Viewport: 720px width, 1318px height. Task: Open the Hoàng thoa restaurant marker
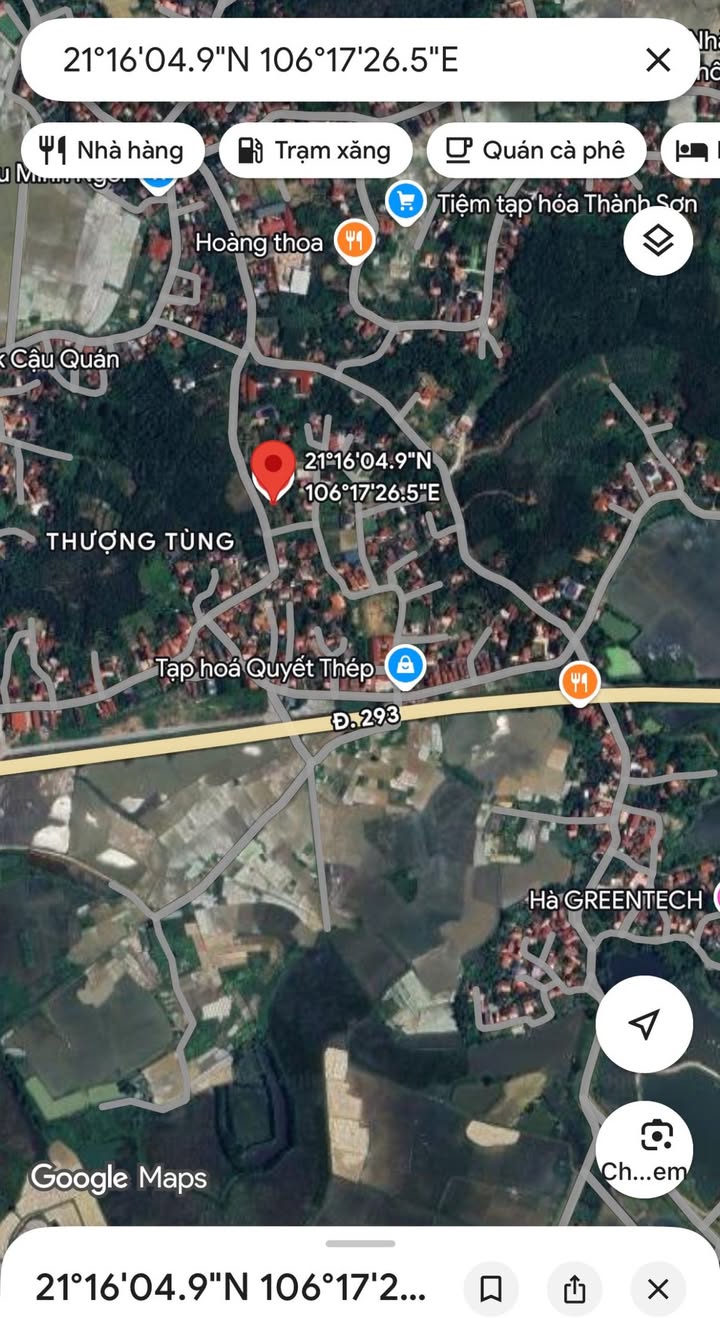tap(354, 241)
